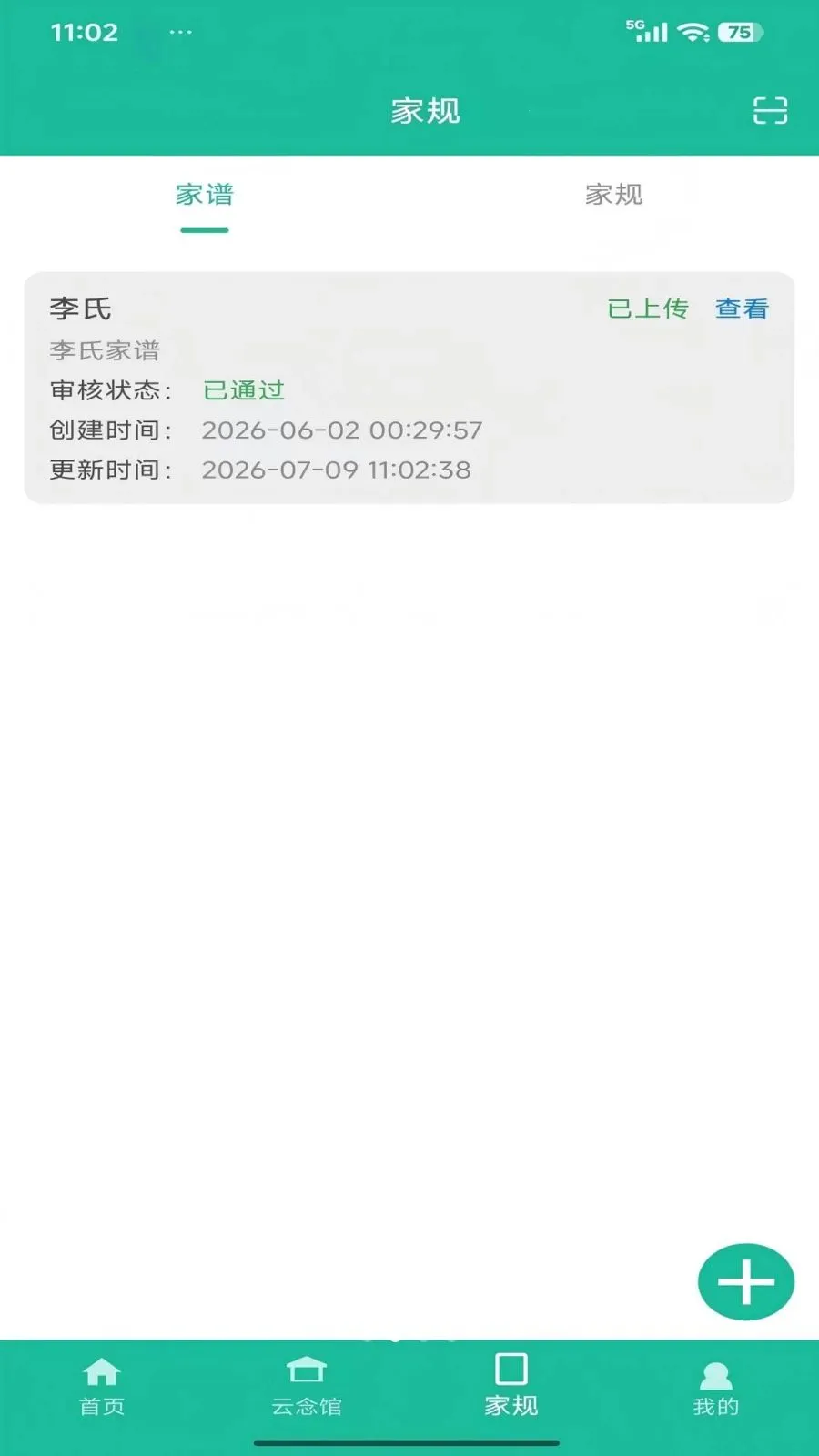Tap 查看 on the 李氏 card
Viewport: 819px width, 1456px height.
742,308
